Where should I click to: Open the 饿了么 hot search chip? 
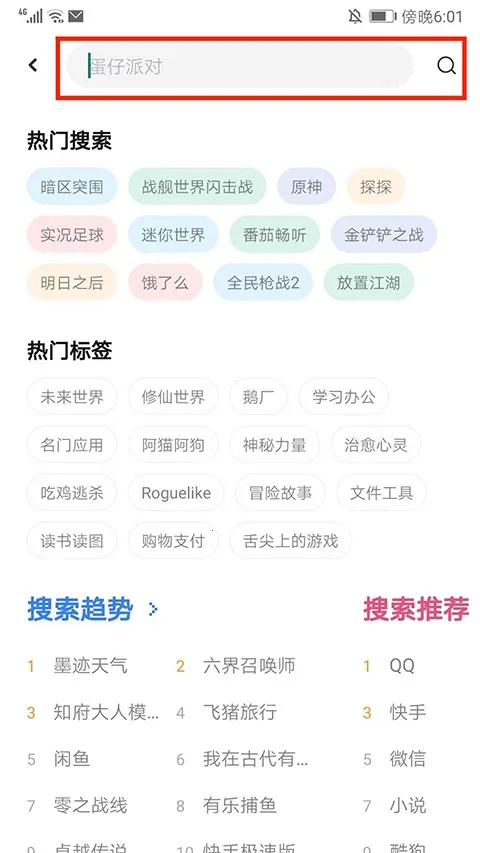[165, 283]
